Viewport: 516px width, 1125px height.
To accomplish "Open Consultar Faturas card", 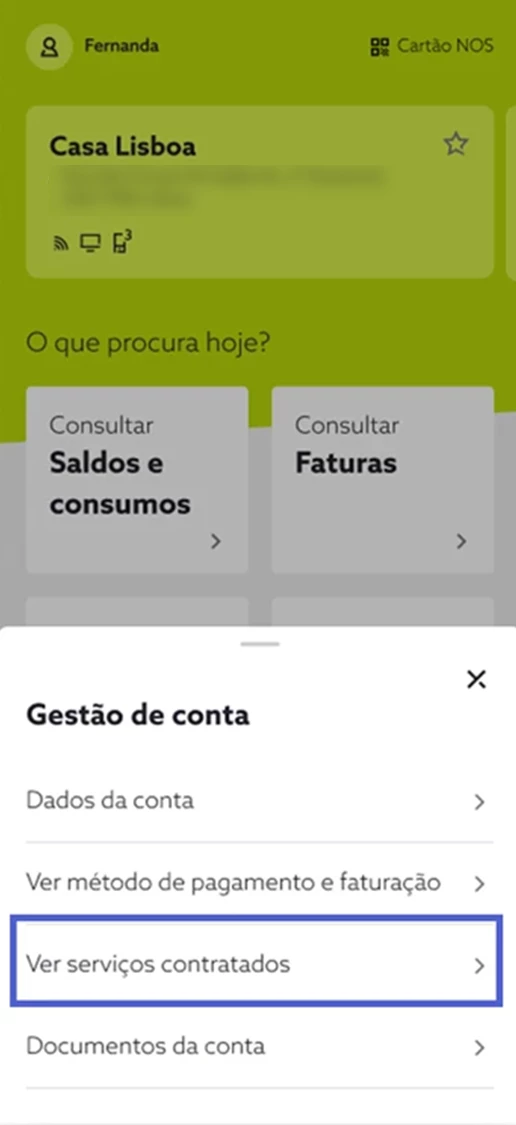I will pos(383,480).
